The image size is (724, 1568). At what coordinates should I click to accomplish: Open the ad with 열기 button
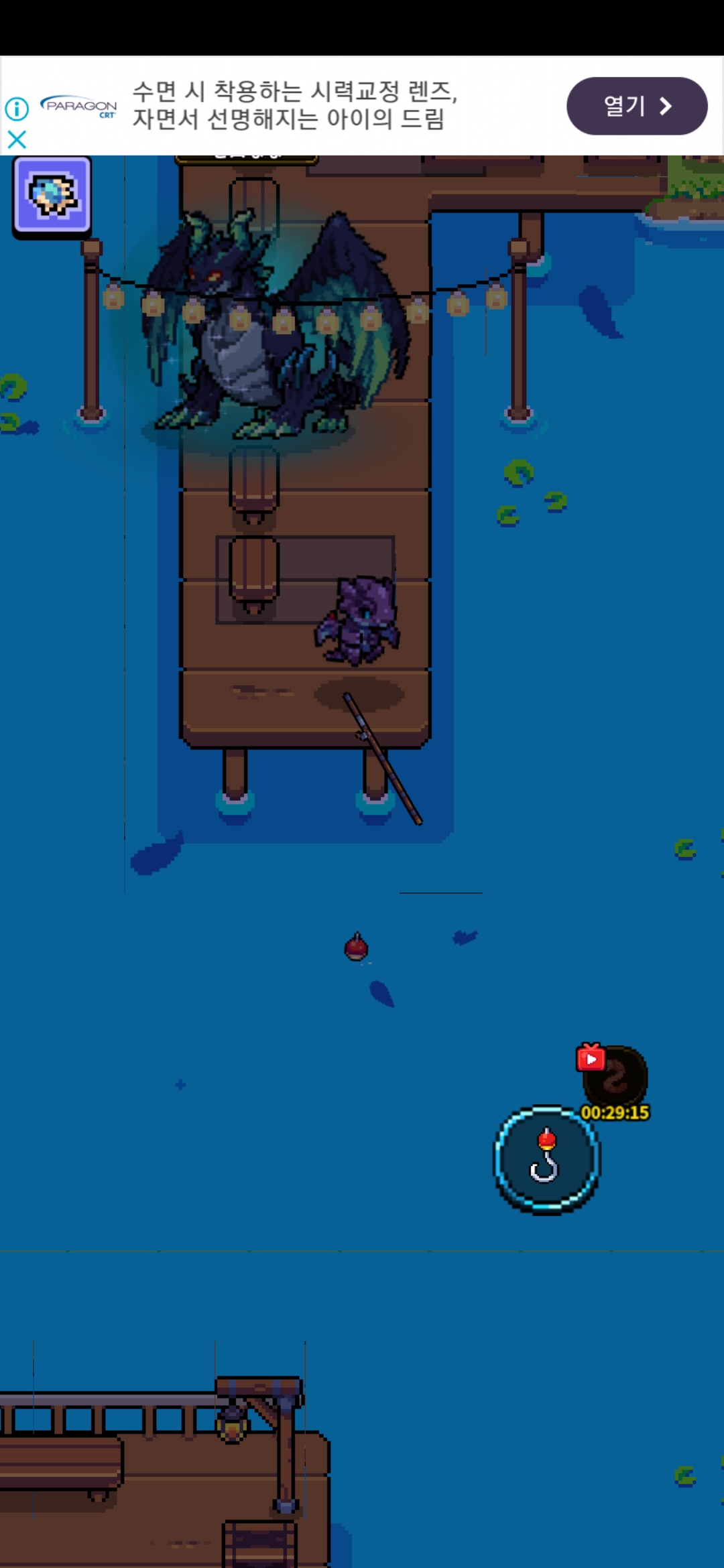[x=636, y=106]
